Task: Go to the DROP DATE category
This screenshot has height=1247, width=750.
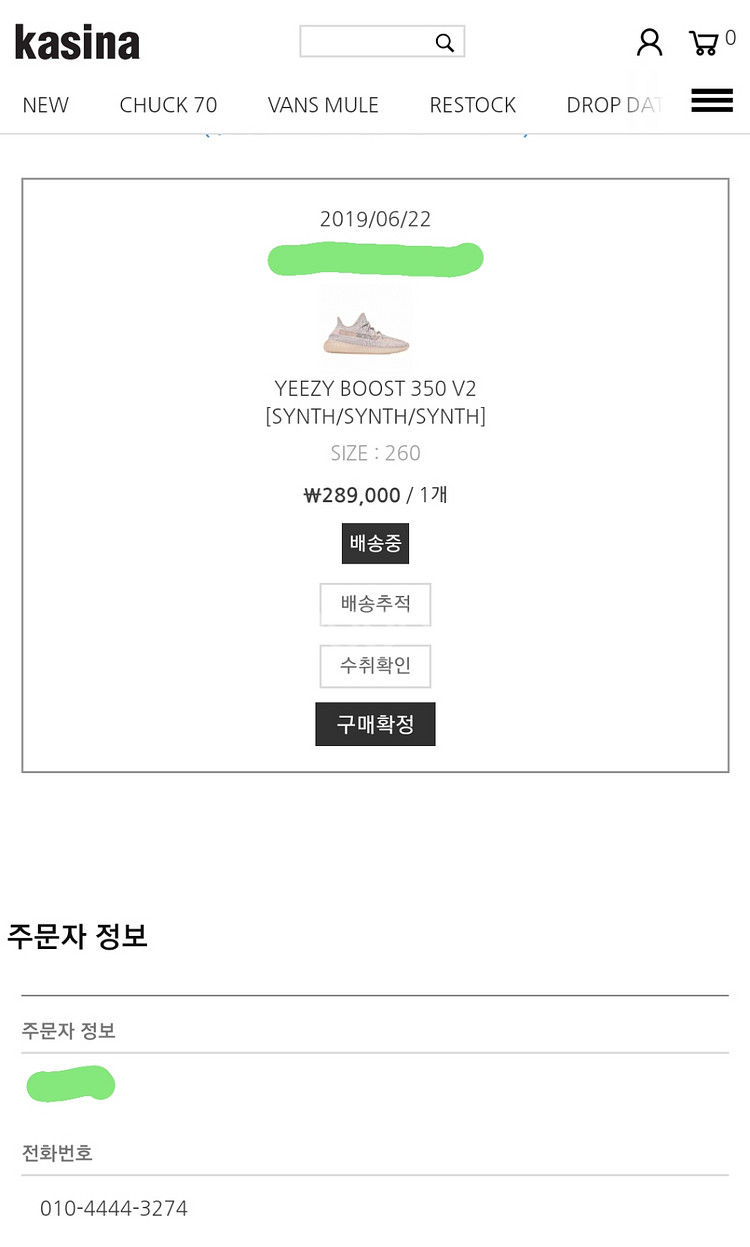Action: click(x=612, y=105)
